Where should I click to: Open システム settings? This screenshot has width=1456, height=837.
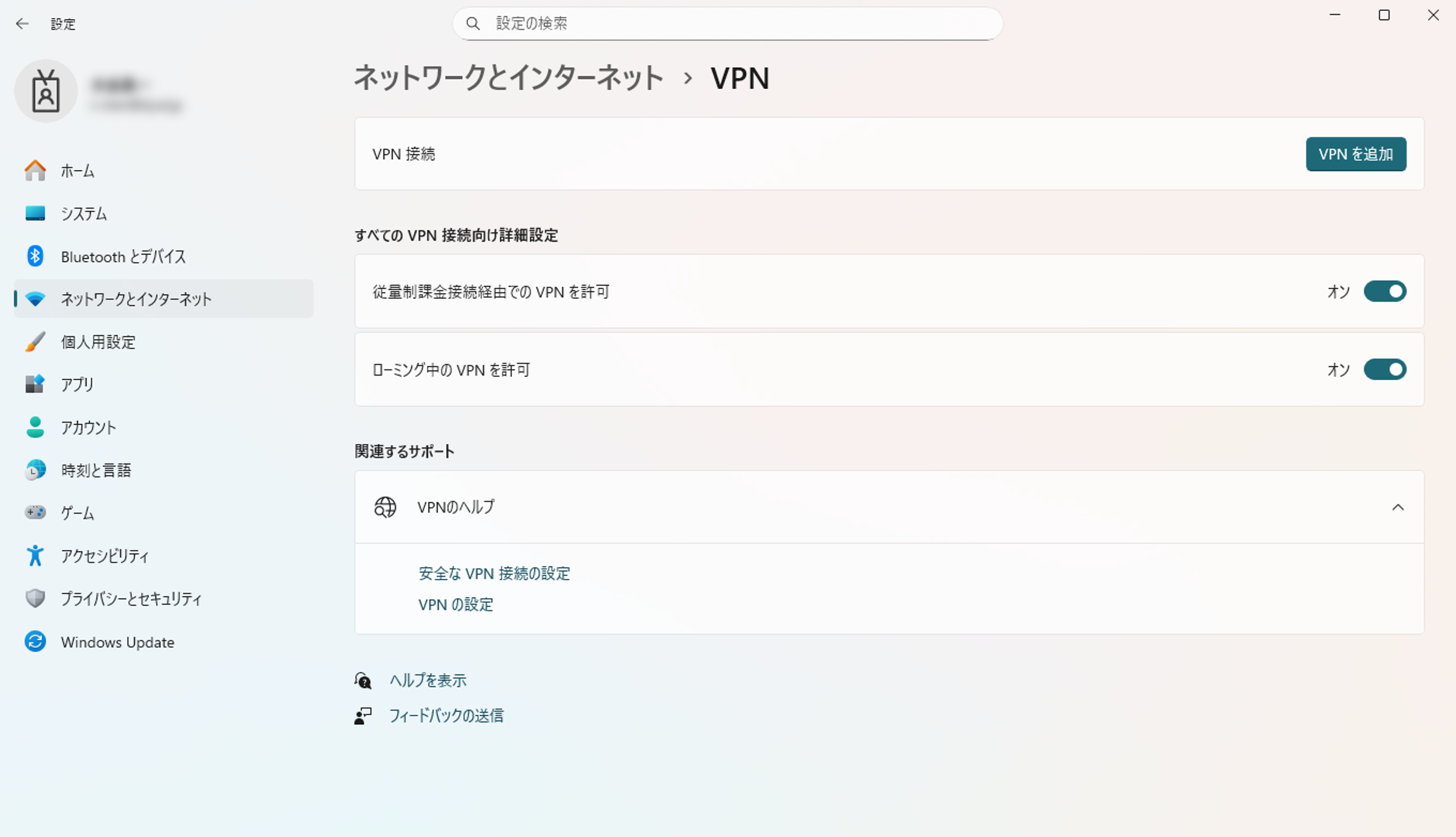pos(84,214)
